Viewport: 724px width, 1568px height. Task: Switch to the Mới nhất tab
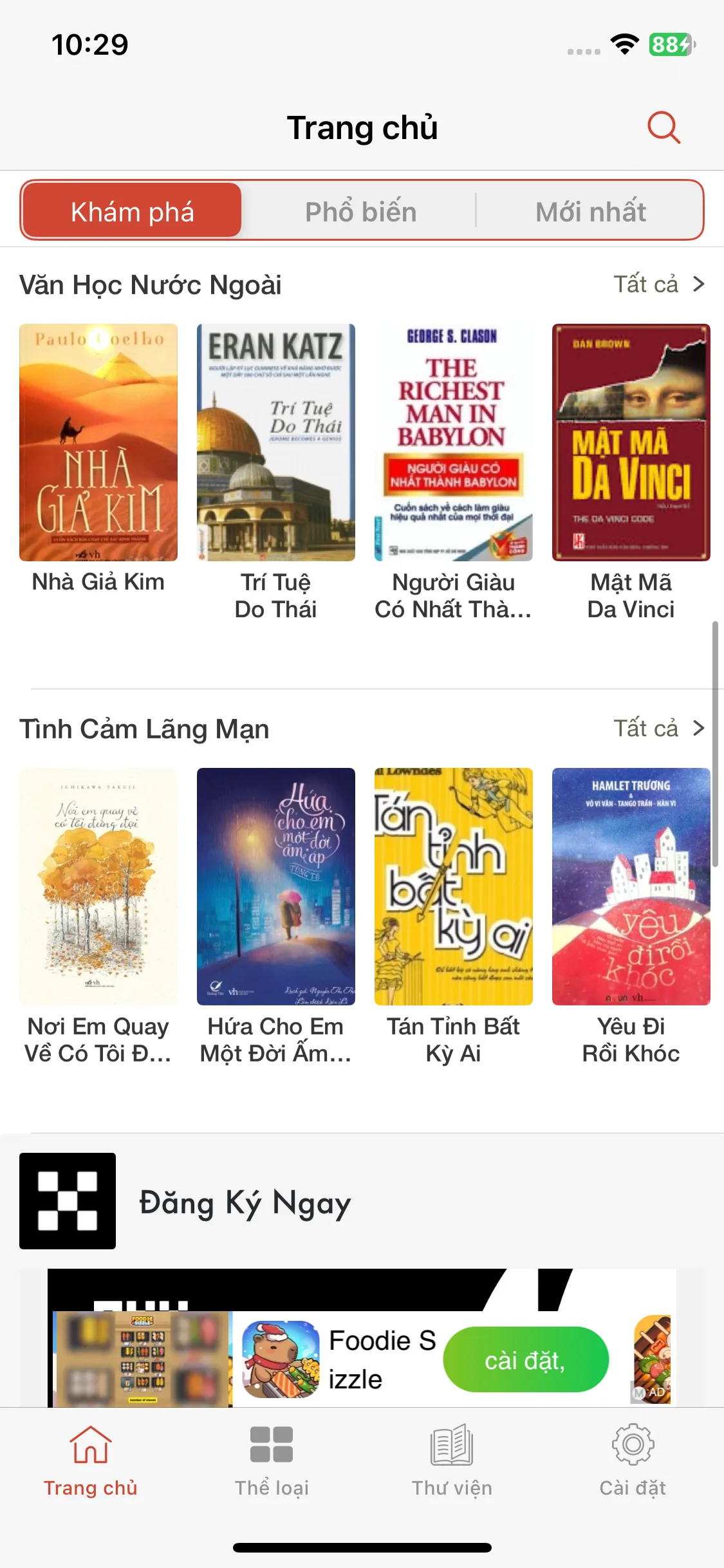[x=590, y=212]
